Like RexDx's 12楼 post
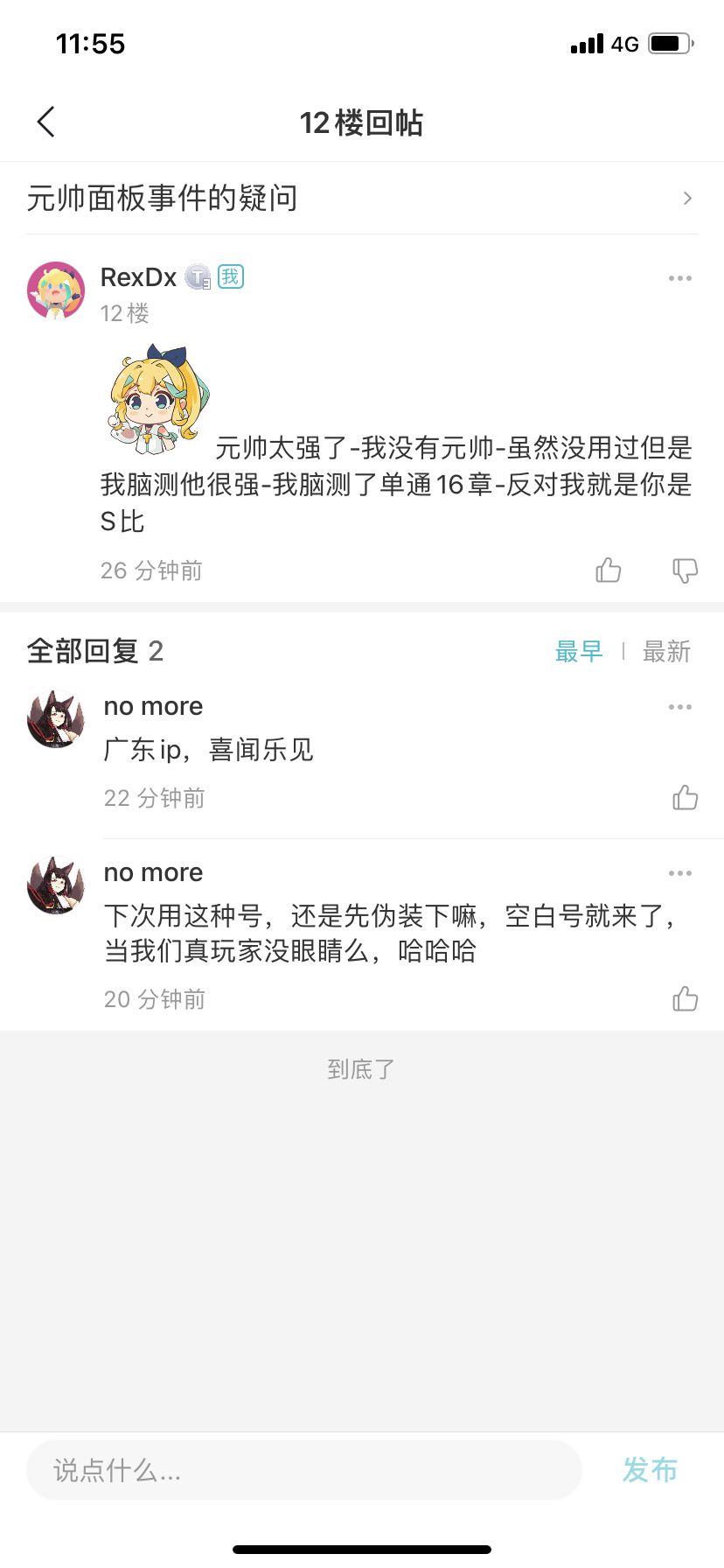724x1568 pixels. (609, 570)
